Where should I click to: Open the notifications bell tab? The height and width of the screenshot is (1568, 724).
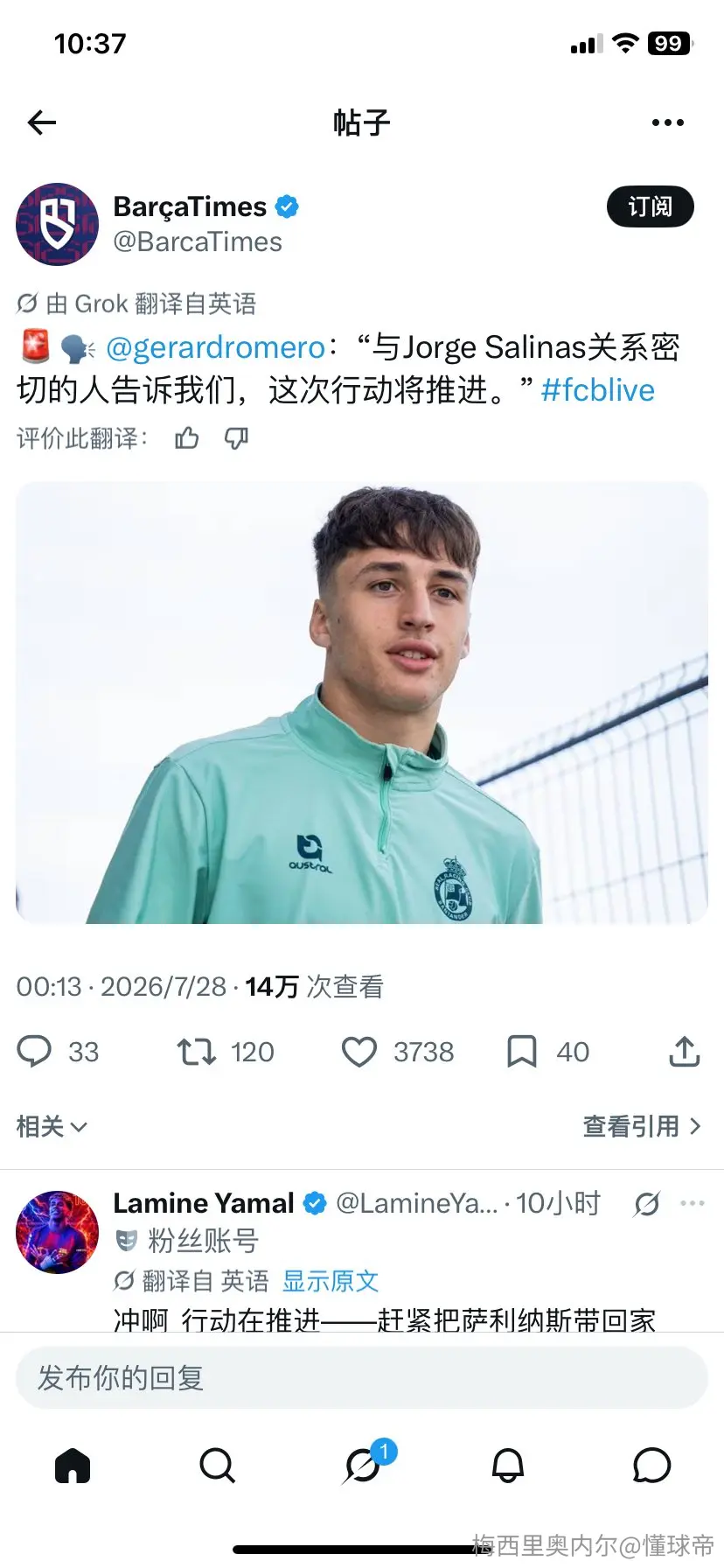pos(508,1465)
